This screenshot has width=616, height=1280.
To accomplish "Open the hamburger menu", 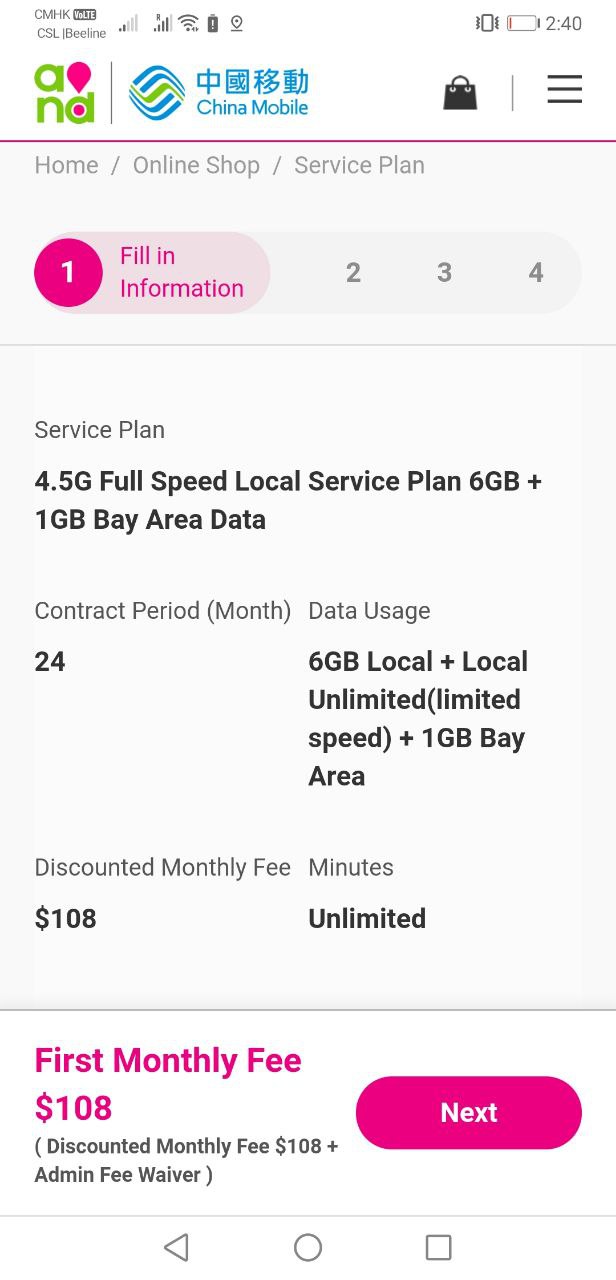I will (564, 89).
